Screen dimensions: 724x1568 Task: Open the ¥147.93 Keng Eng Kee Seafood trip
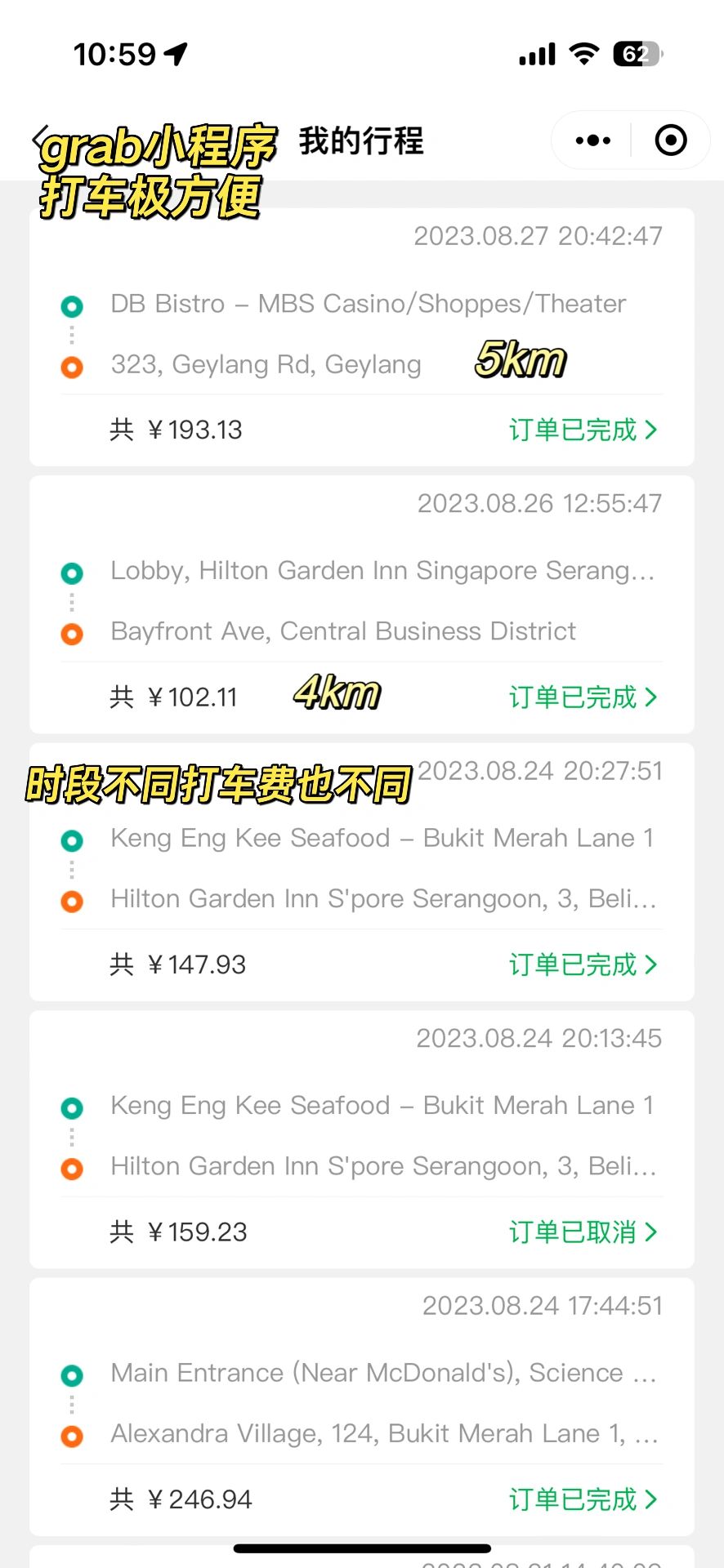(362, 872)
